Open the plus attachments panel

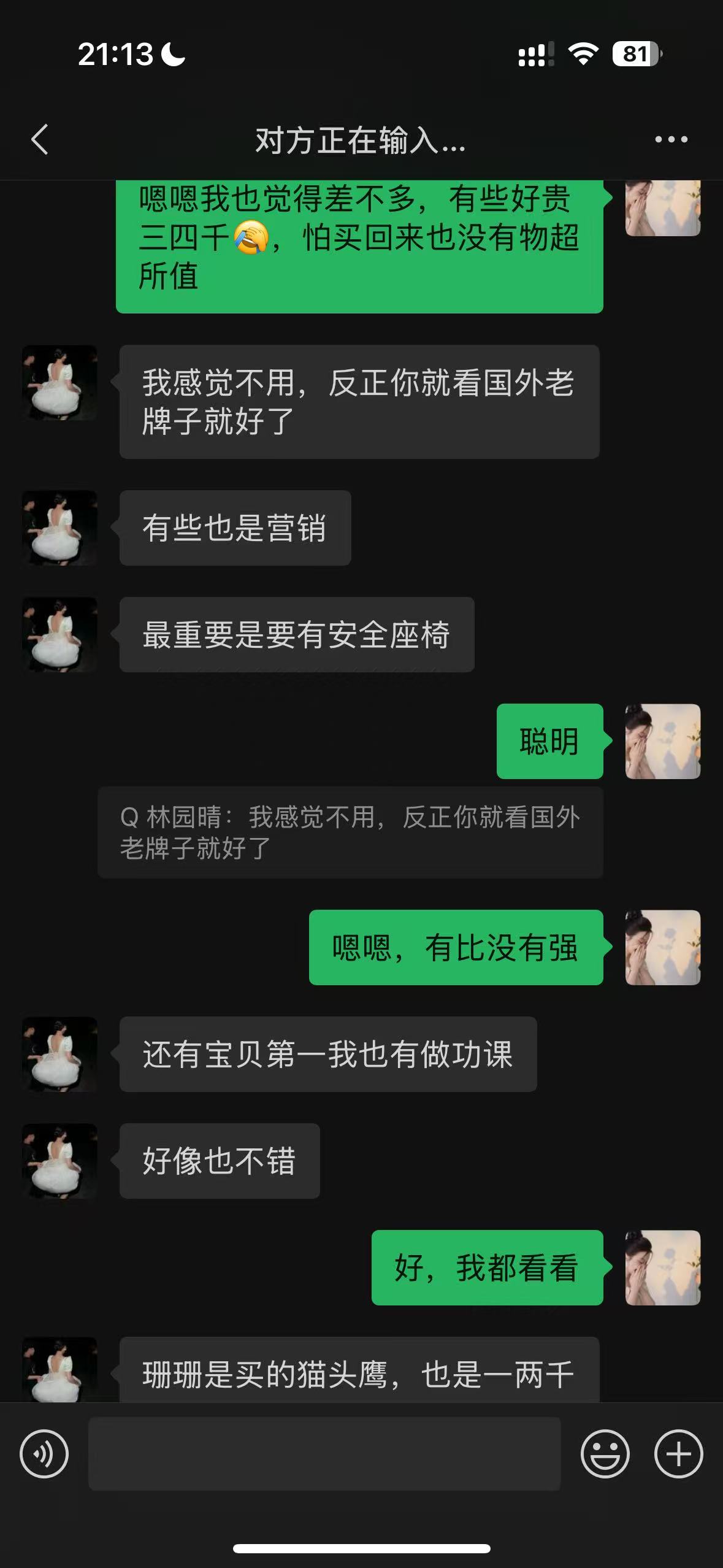point(678,1454)
